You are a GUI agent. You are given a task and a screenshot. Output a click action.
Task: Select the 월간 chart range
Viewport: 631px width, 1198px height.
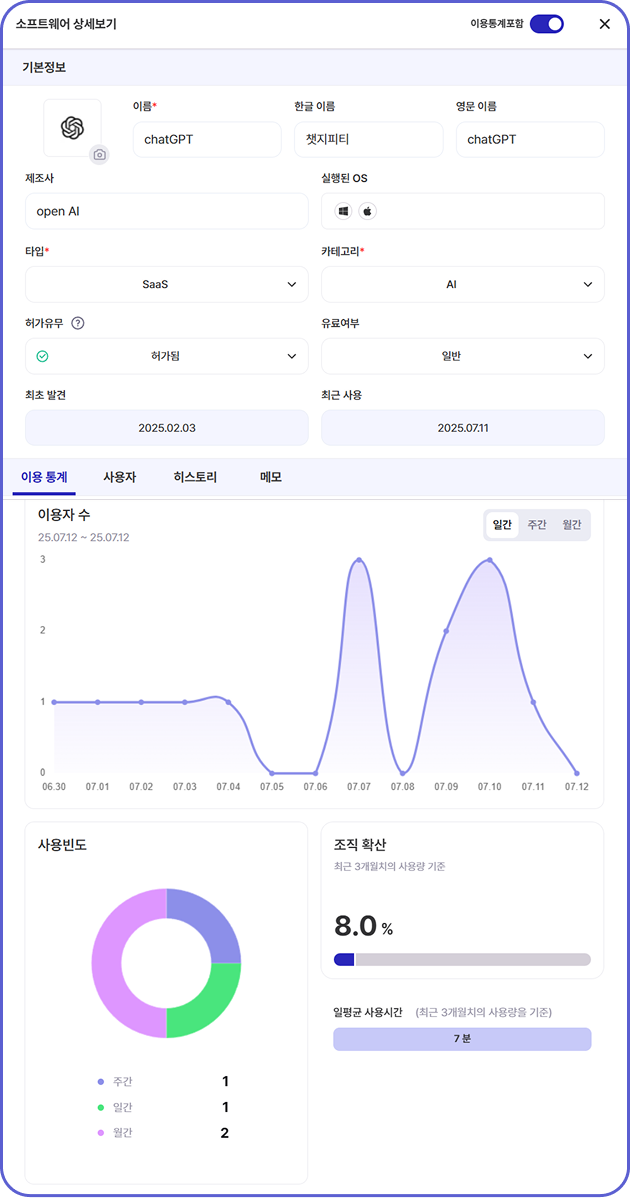point(571,525)
